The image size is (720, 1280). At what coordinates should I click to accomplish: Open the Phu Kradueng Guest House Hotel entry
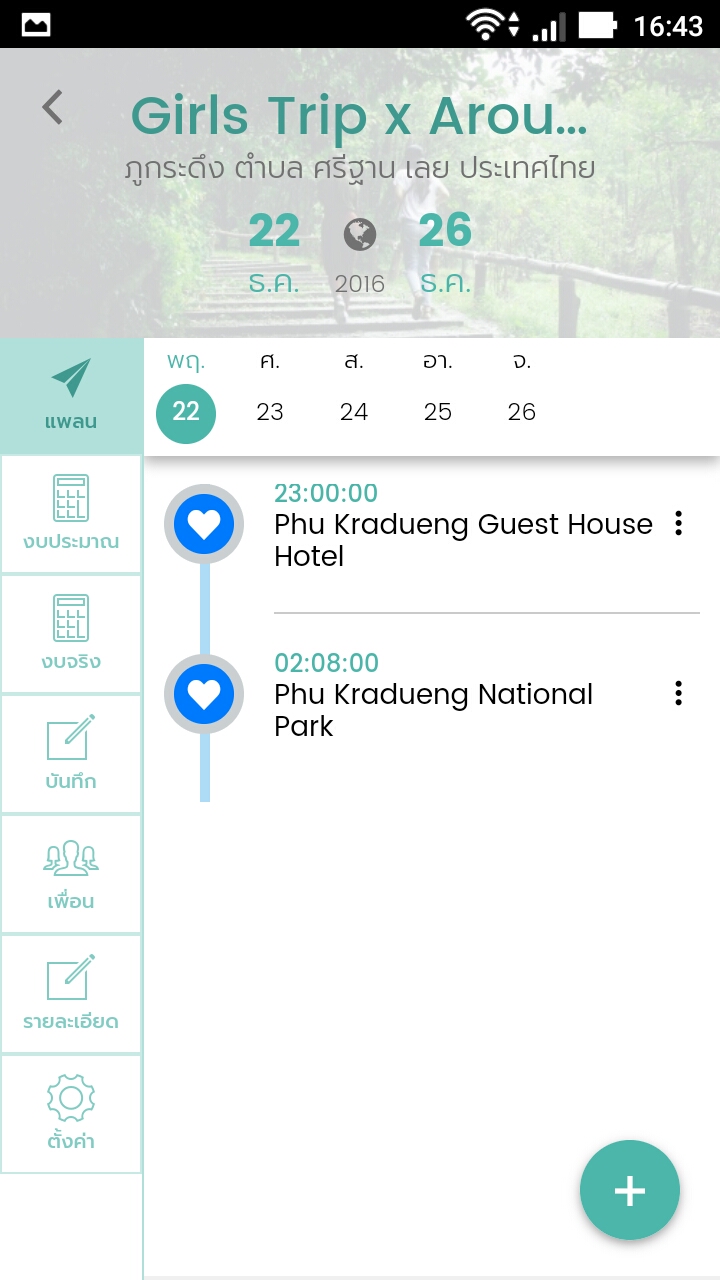[x=462, y=540]
